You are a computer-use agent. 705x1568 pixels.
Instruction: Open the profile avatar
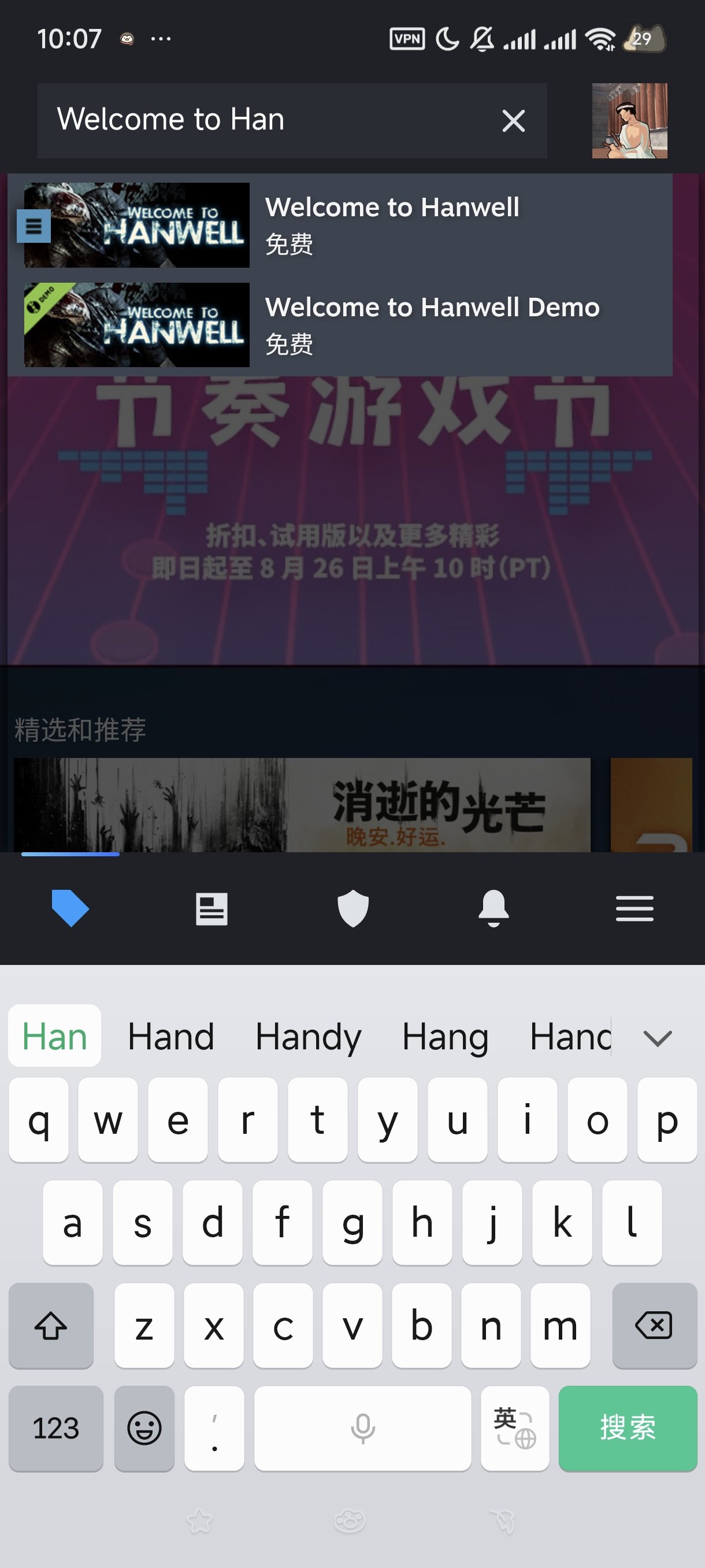(629, 120)
